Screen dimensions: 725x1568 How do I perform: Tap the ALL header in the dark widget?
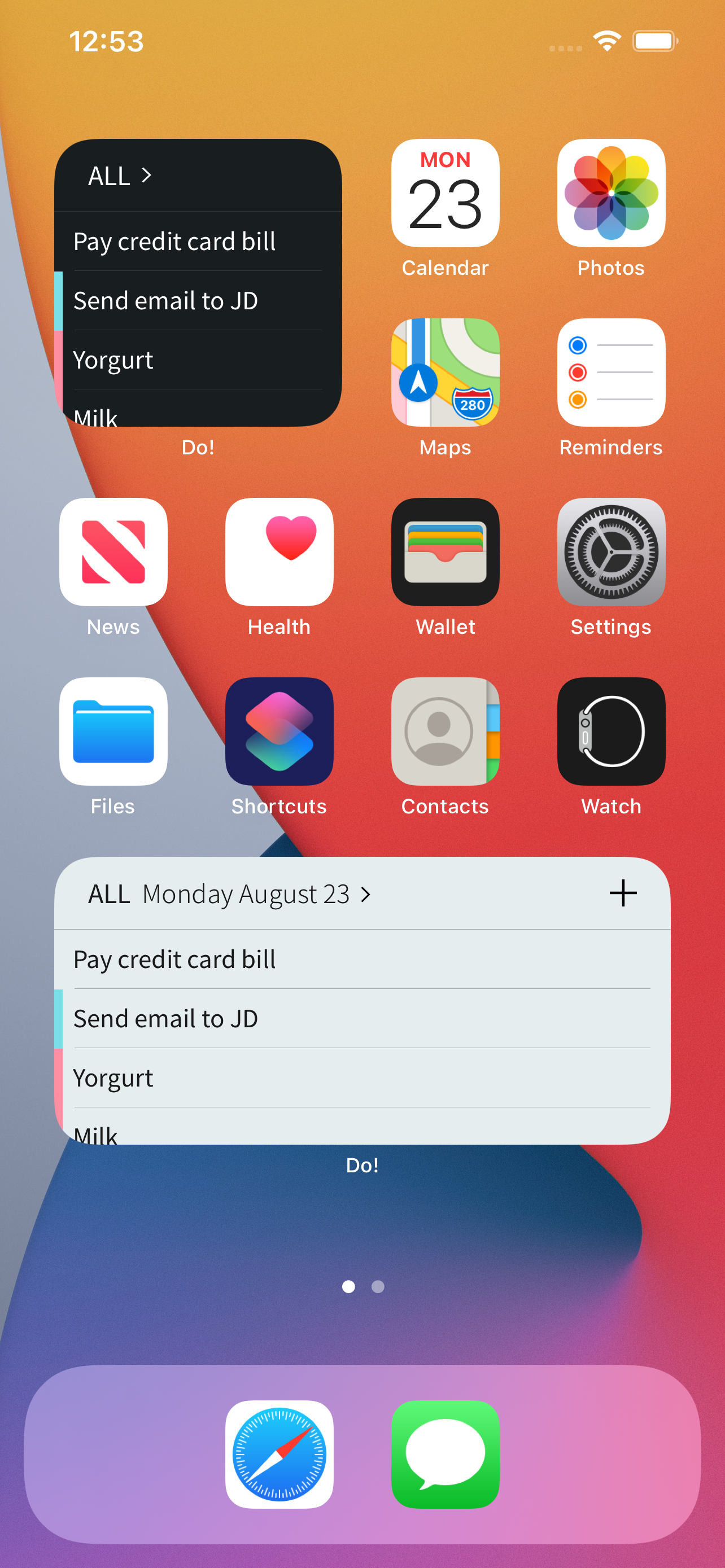point(119,176)
